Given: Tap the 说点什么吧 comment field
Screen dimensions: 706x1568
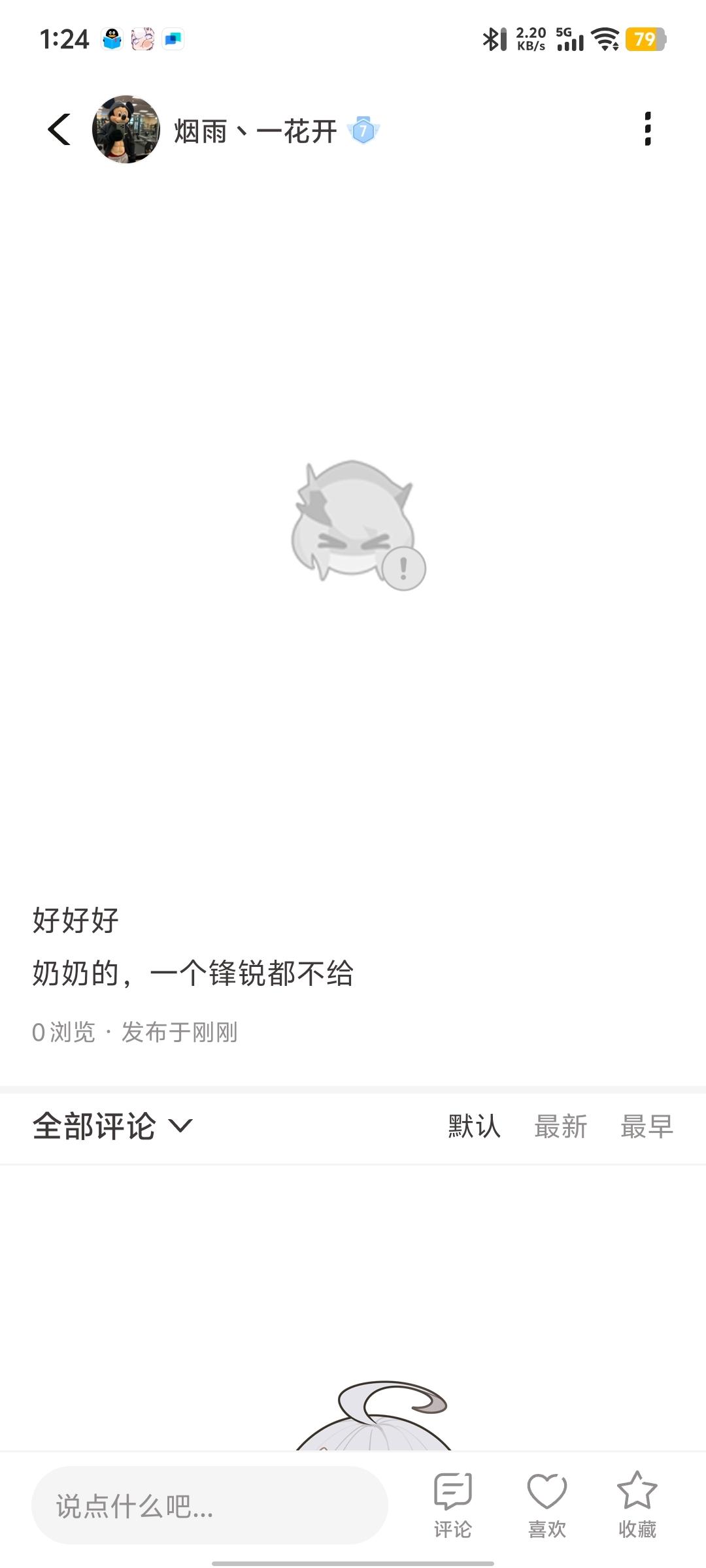Looking at the screenshot, I should 209,1506.
